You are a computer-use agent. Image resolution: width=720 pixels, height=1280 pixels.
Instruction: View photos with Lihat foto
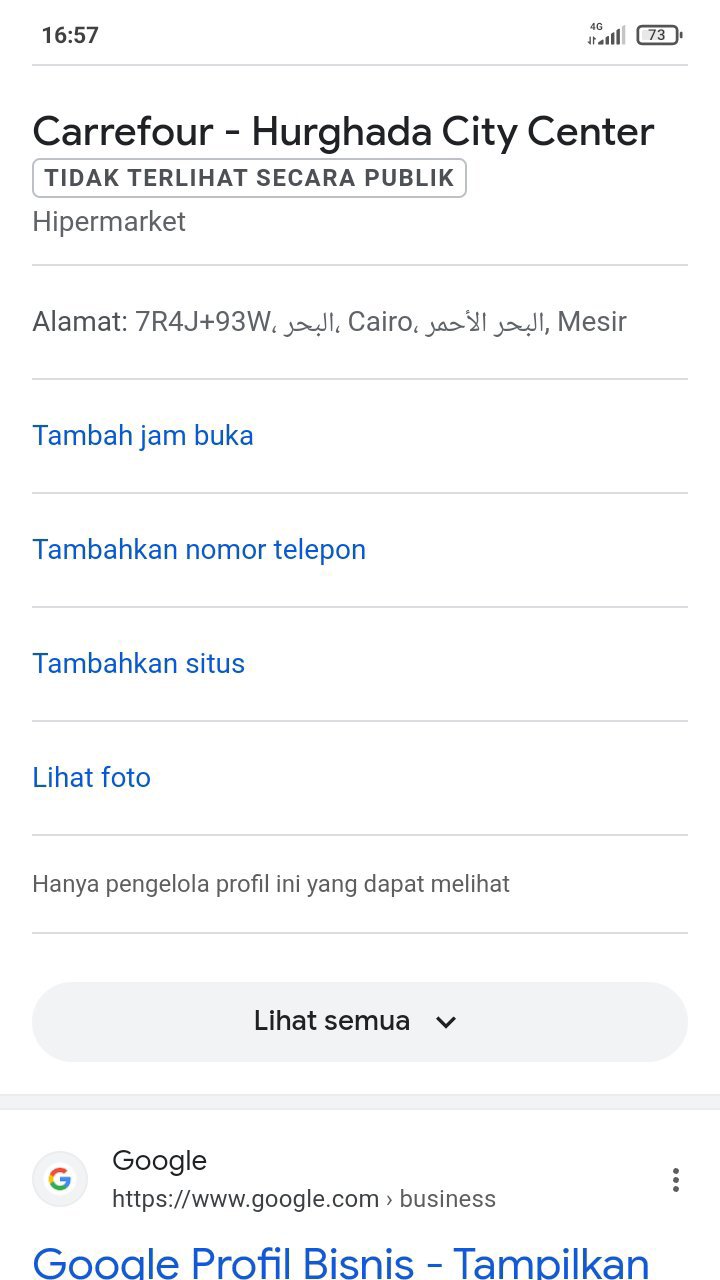pyautogui.click(x=92, y=778)
